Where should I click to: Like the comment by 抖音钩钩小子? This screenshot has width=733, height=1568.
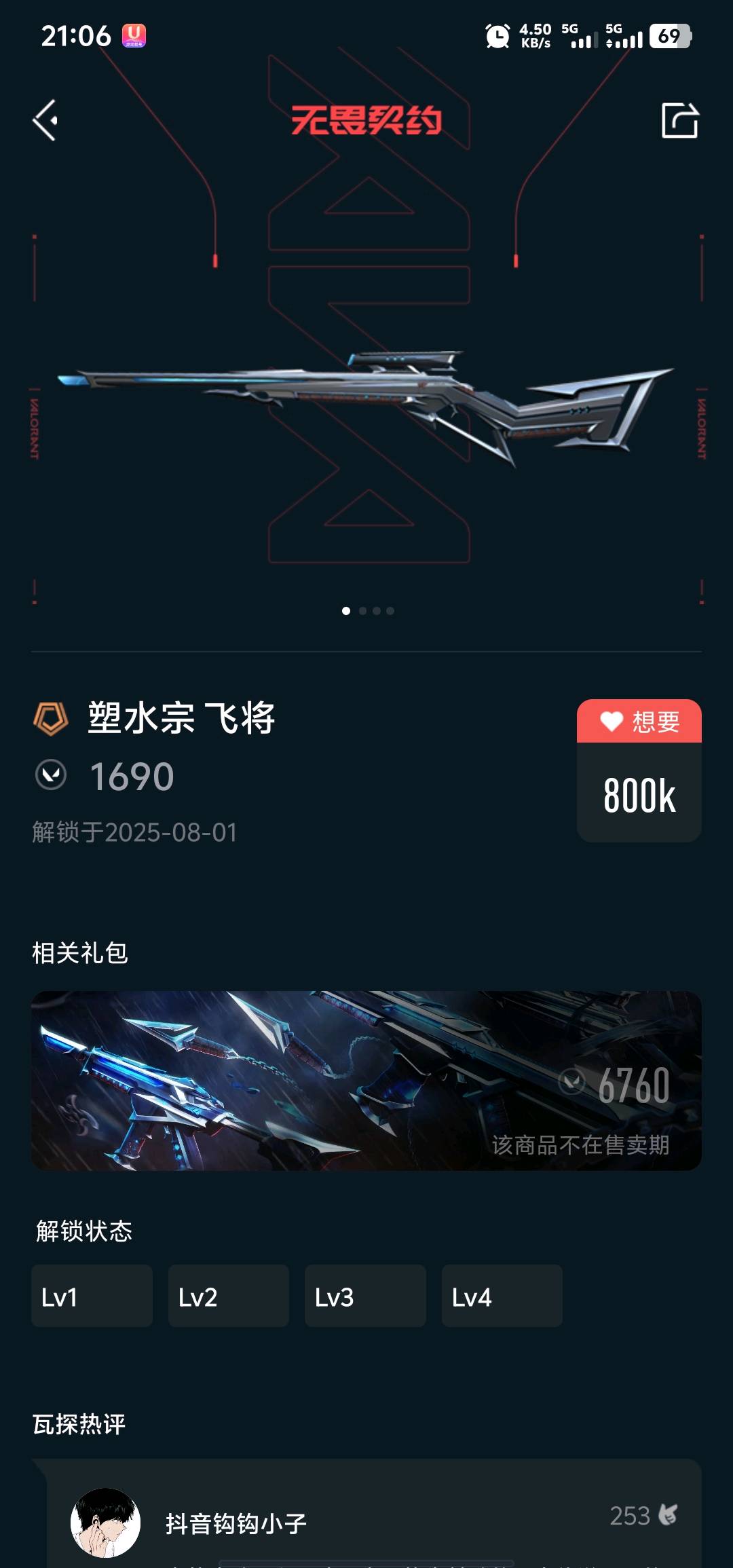[x=667, y=1514]
